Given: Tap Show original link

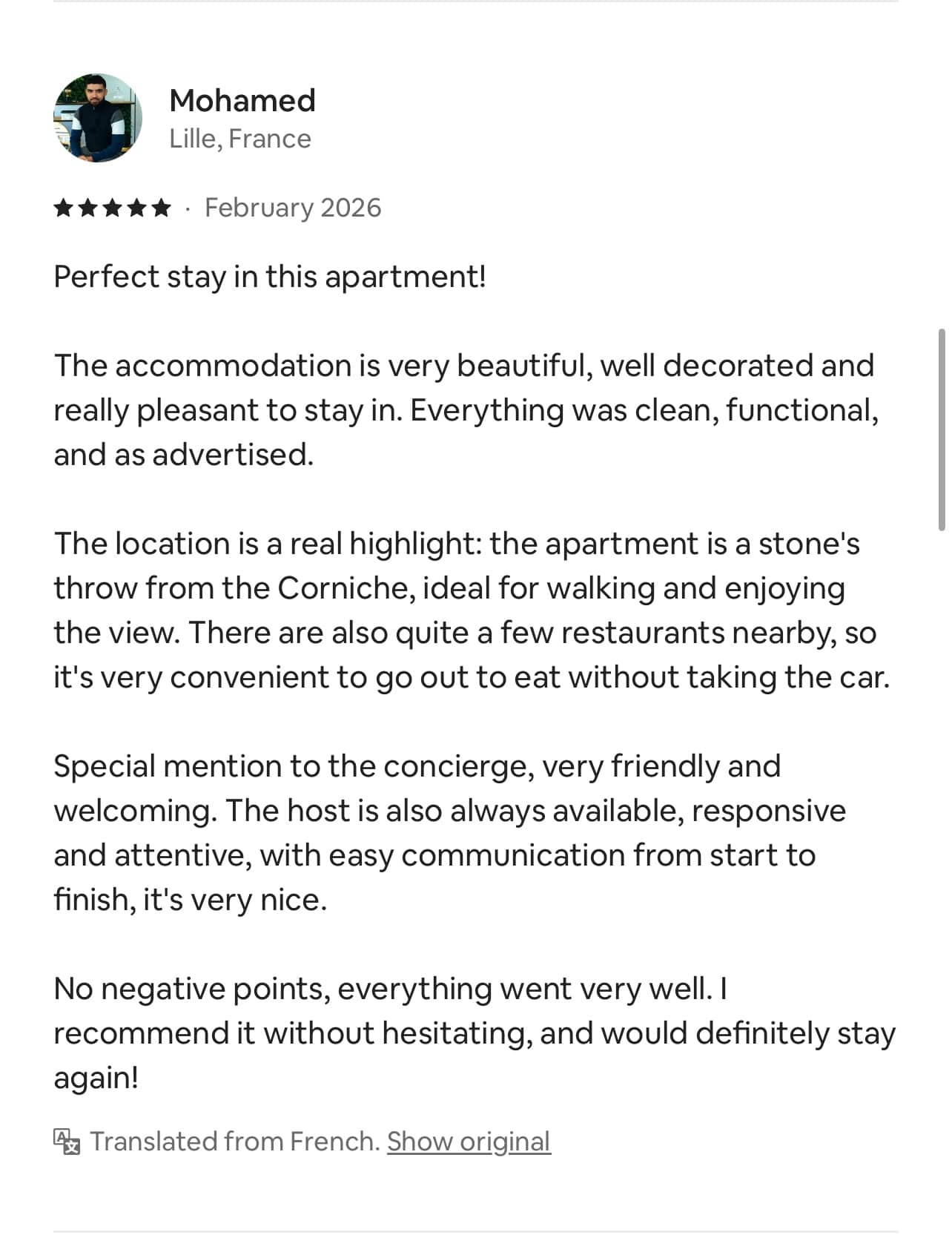Looking at the screenshot, I should (x=468, y=1141).
